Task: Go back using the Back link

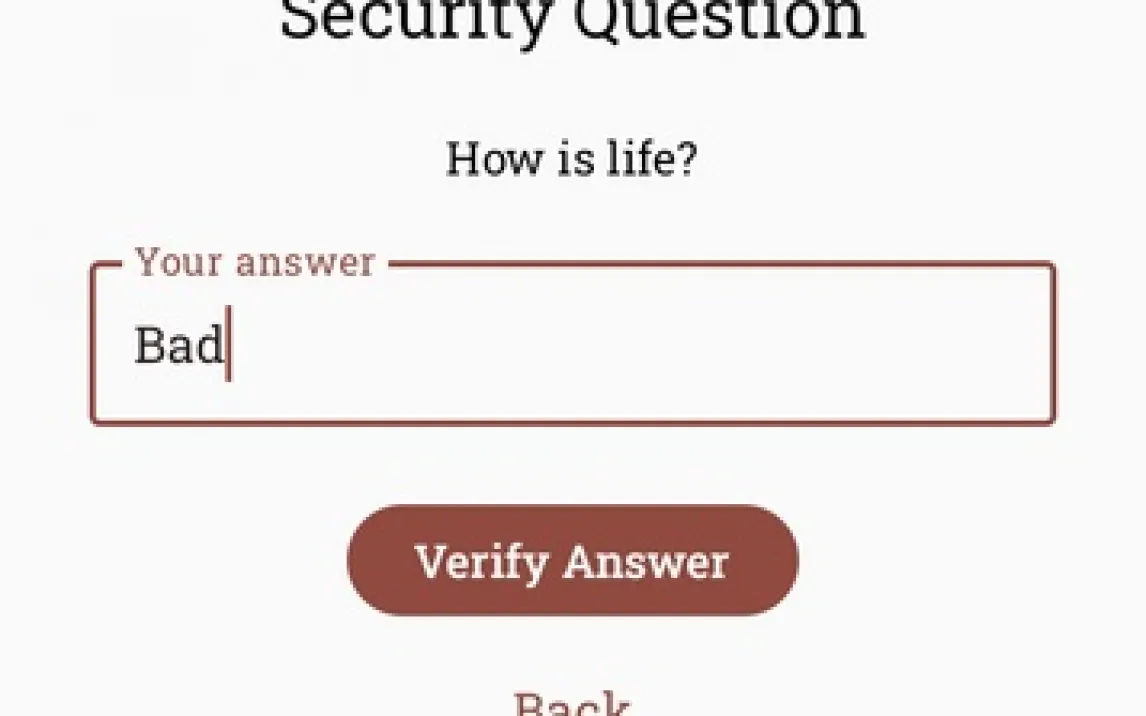Action: [572, 704]
